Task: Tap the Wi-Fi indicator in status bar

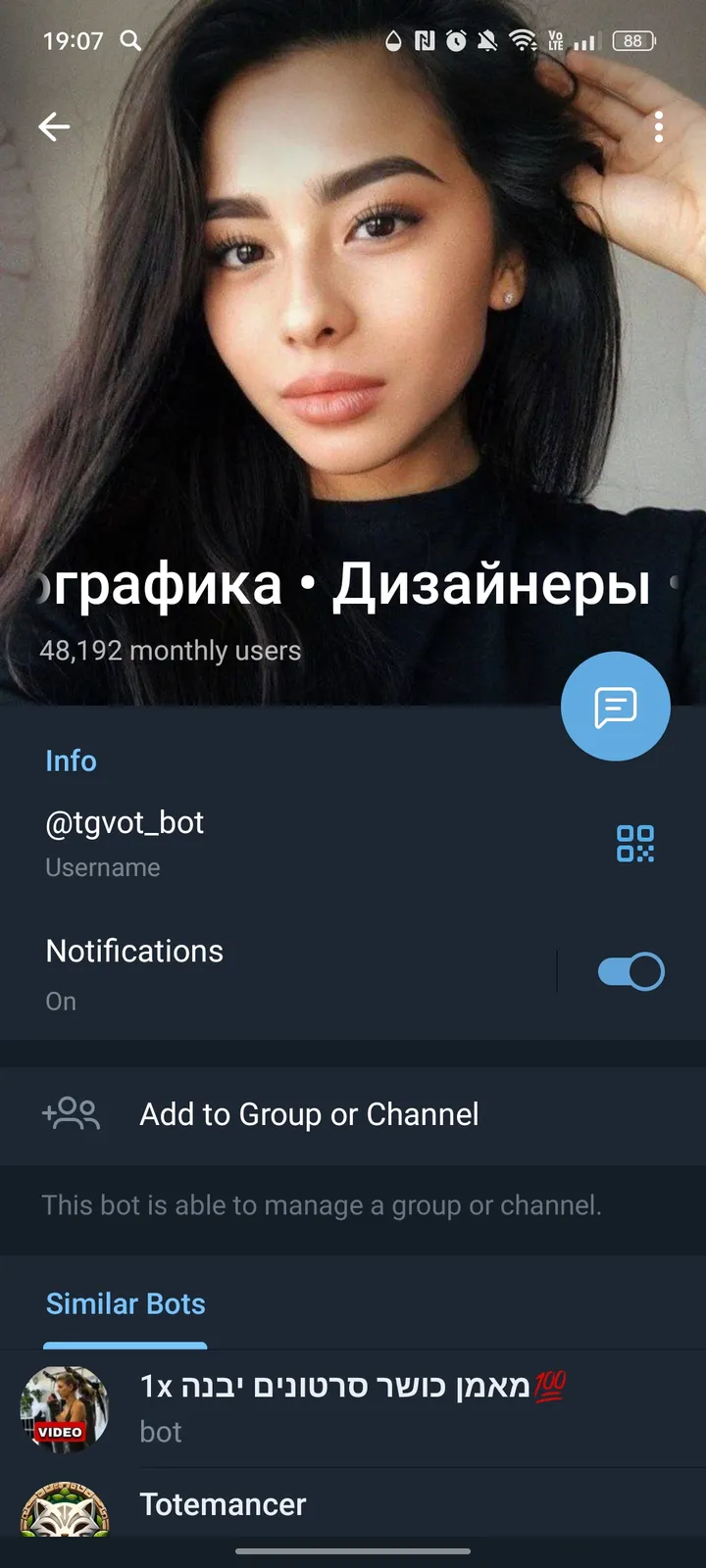Action: 524,42
